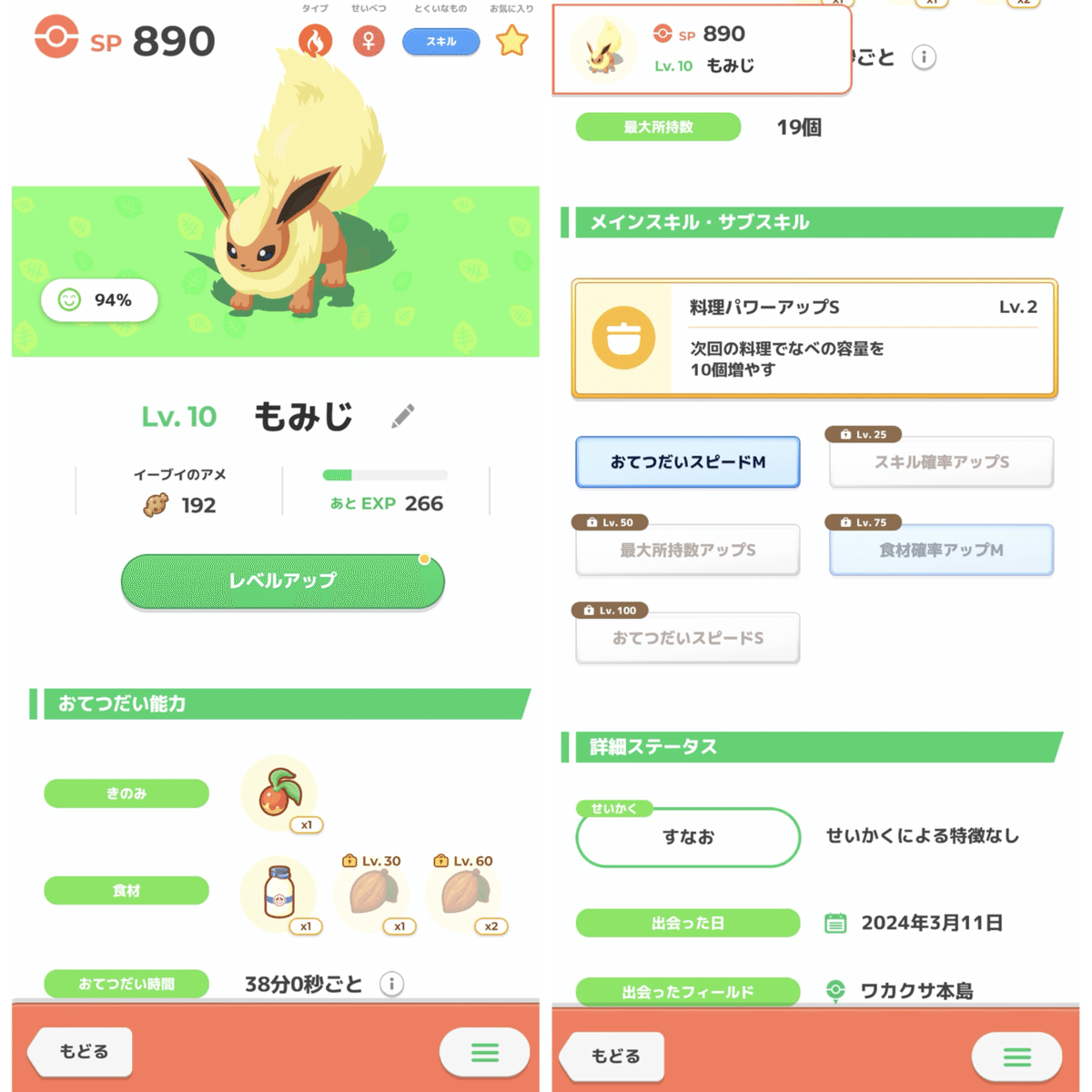This screenshot has height=1092, width=1092.
Task: Tap the berry icon in きのみ row
Action: (279, 794)
